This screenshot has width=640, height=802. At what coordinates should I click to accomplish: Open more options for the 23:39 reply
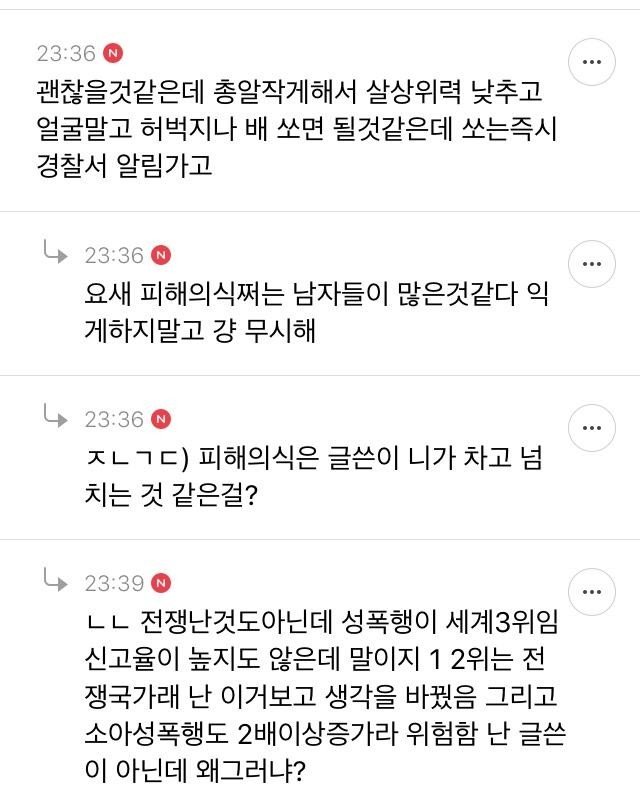point(592,591)
